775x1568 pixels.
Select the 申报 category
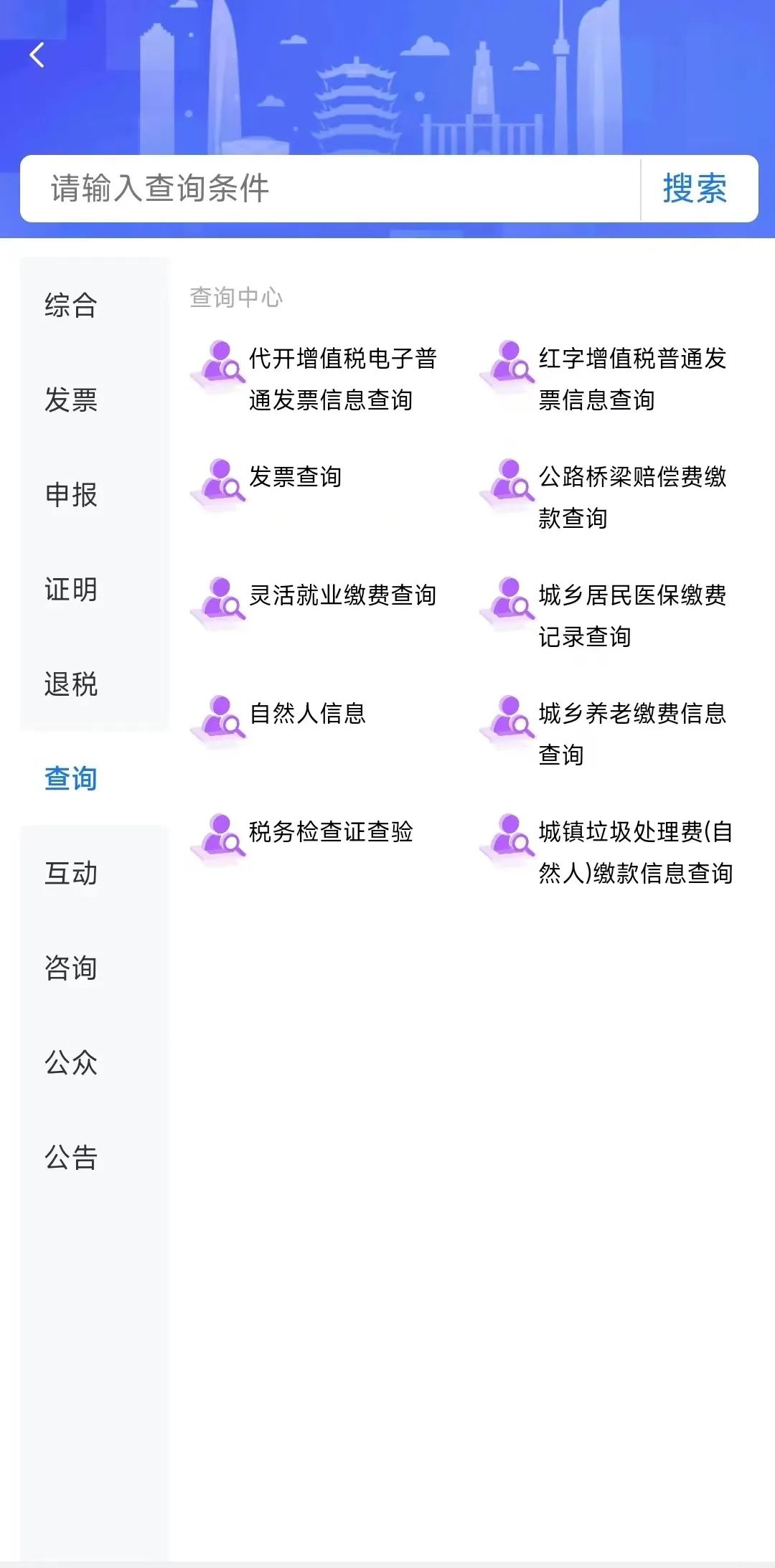(71, 494)
